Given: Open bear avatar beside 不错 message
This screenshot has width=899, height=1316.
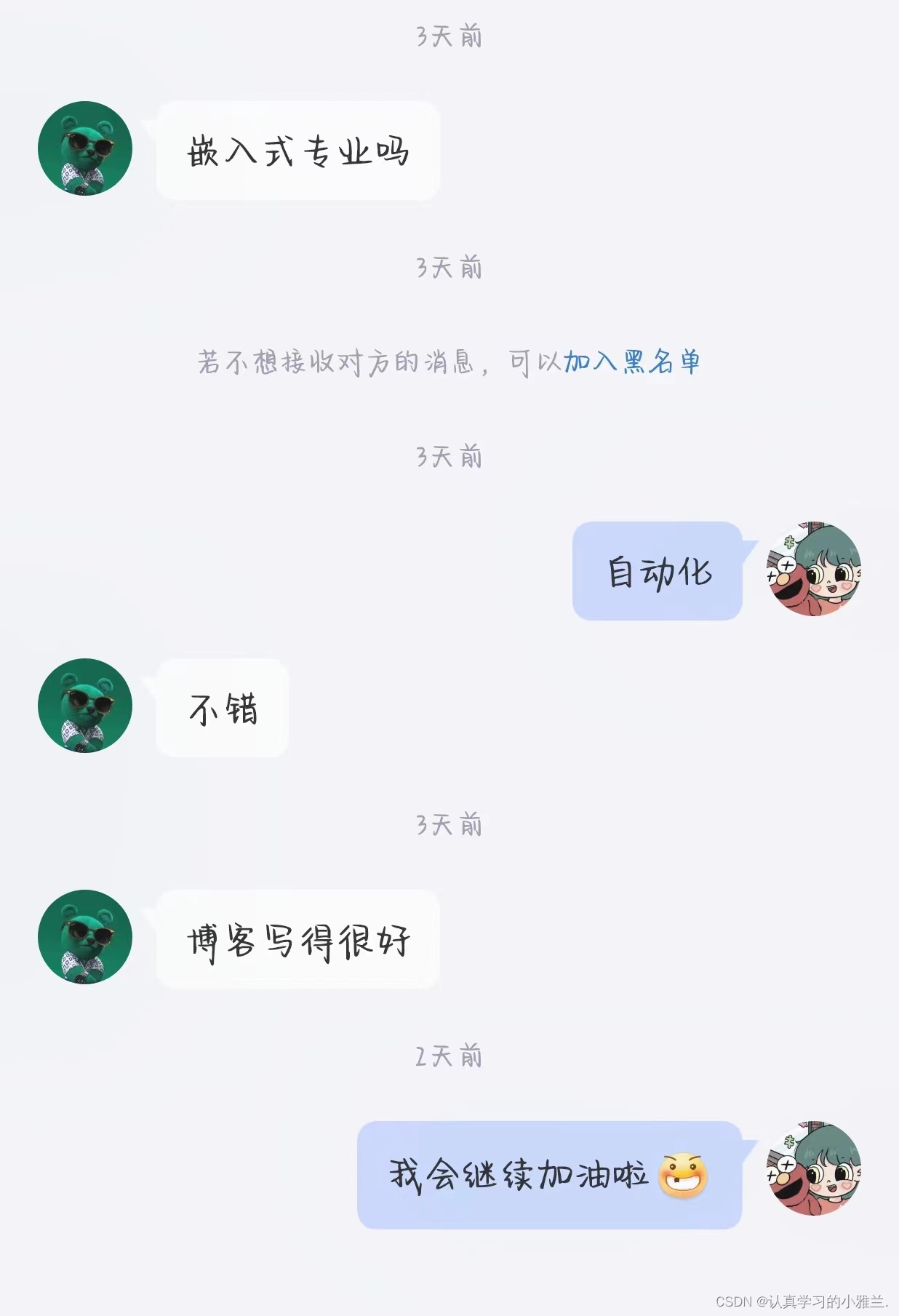Looking at the screenshot, I should 85,706.
